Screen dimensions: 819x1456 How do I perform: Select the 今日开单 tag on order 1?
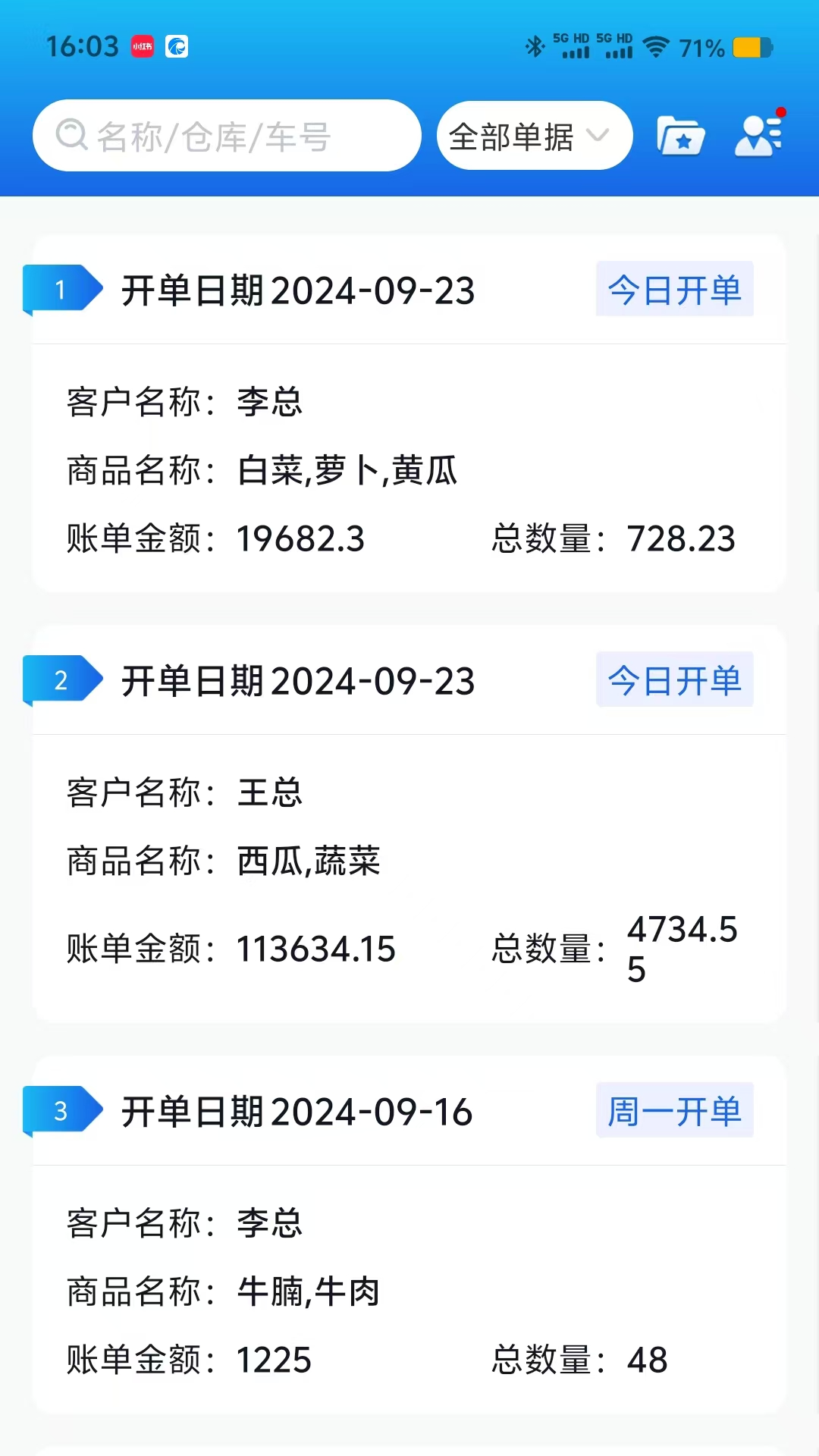tap(673, 289)
